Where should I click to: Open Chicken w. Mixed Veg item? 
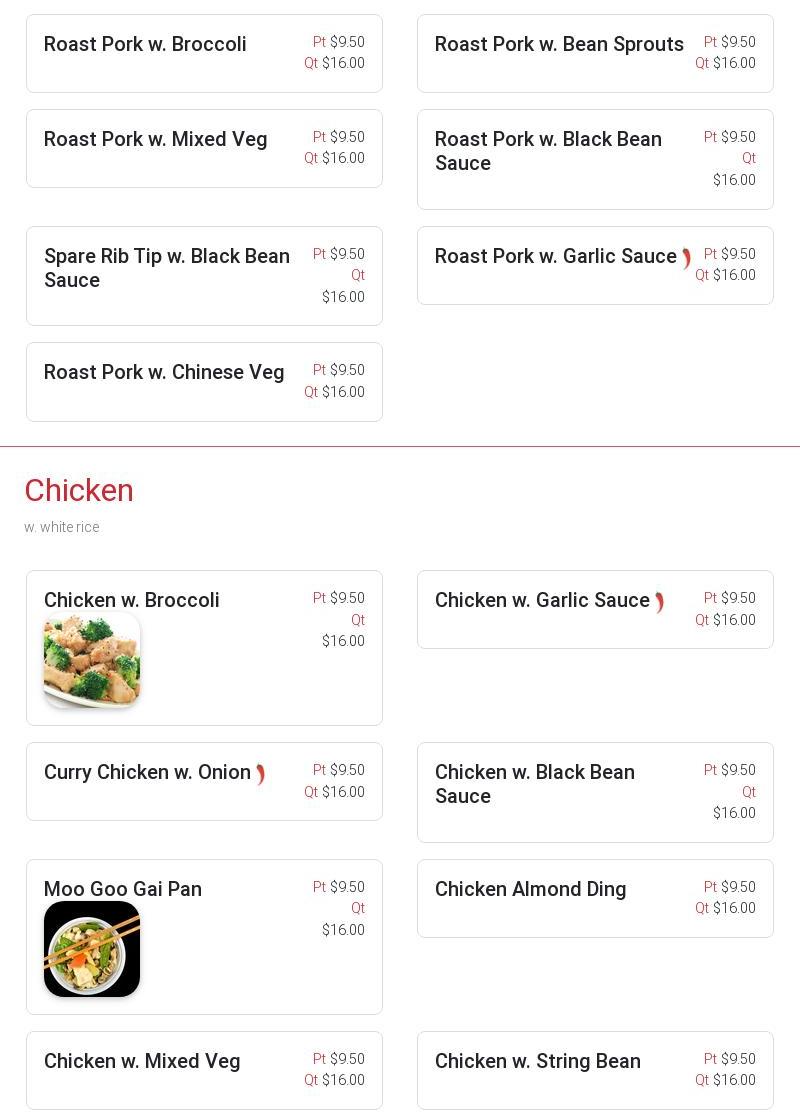[142, 1062]
